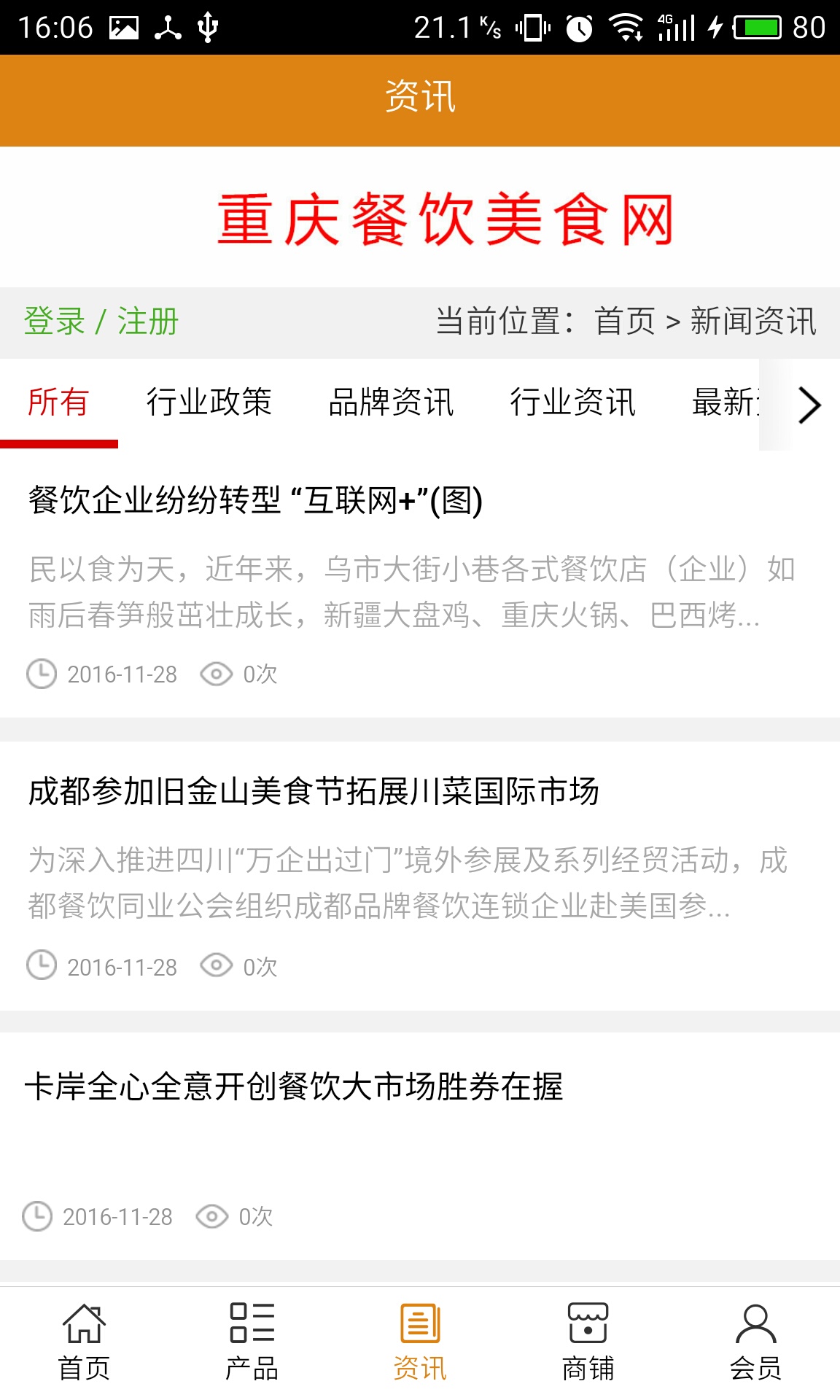Switch to the 品牌资讯 tab
The width and height of the screenshot is (840, 1400).
click(x=391, y=402)
